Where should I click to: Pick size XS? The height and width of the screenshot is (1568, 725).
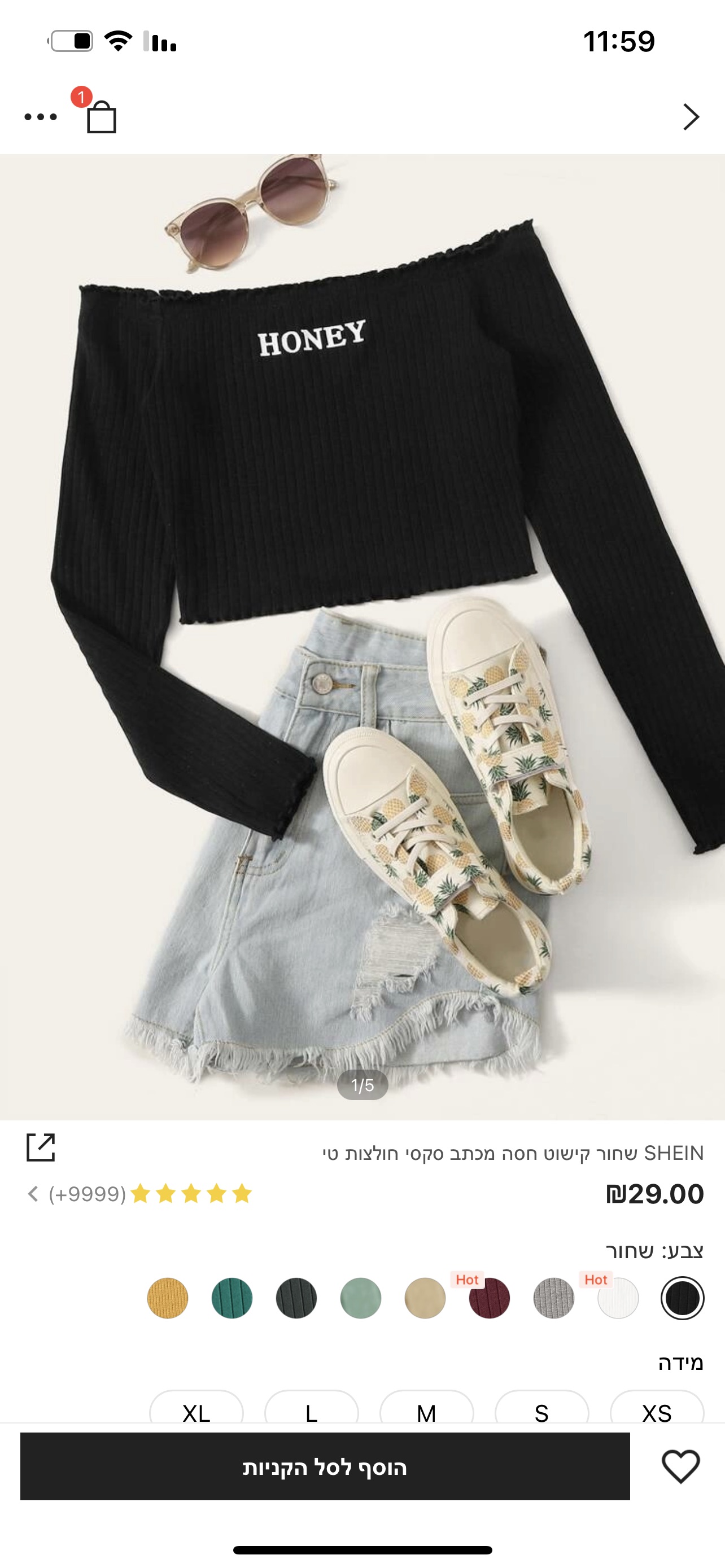(x=657, y=1409)
